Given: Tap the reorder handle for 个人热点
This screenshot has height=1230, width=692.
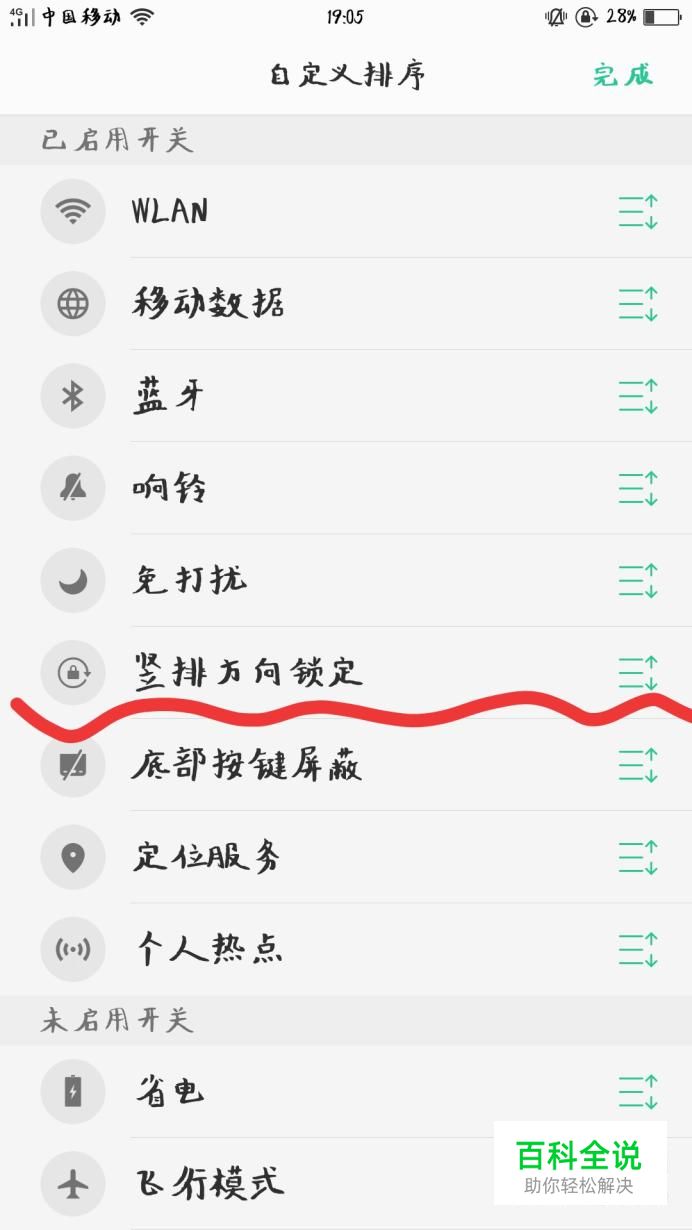Looking at the screenshot, I should click(x=638, y=949).
